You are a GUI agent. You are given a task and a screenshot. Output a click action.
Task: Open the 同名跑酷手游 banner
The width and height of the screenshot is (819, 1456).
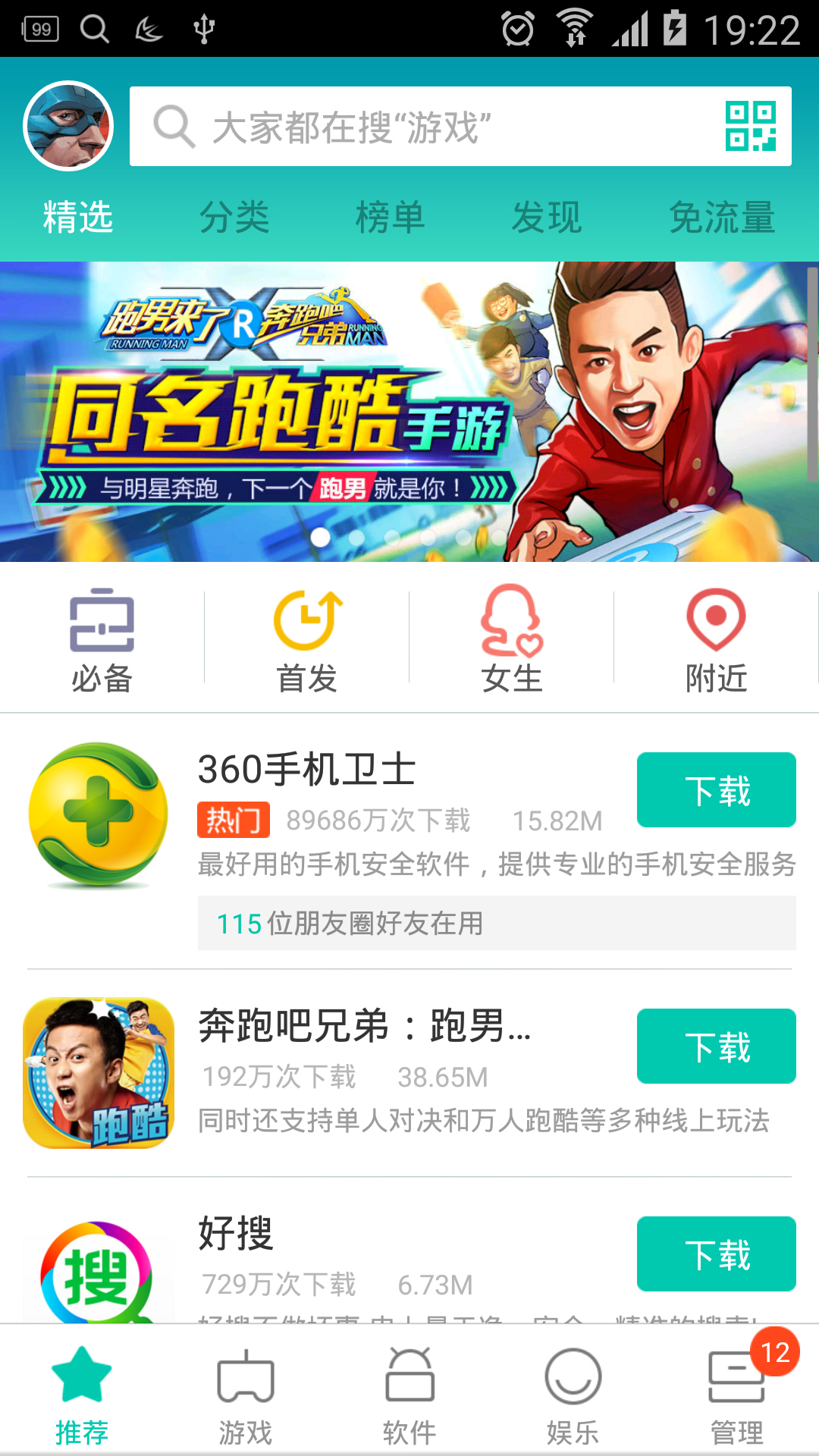(x=409, y=412)
